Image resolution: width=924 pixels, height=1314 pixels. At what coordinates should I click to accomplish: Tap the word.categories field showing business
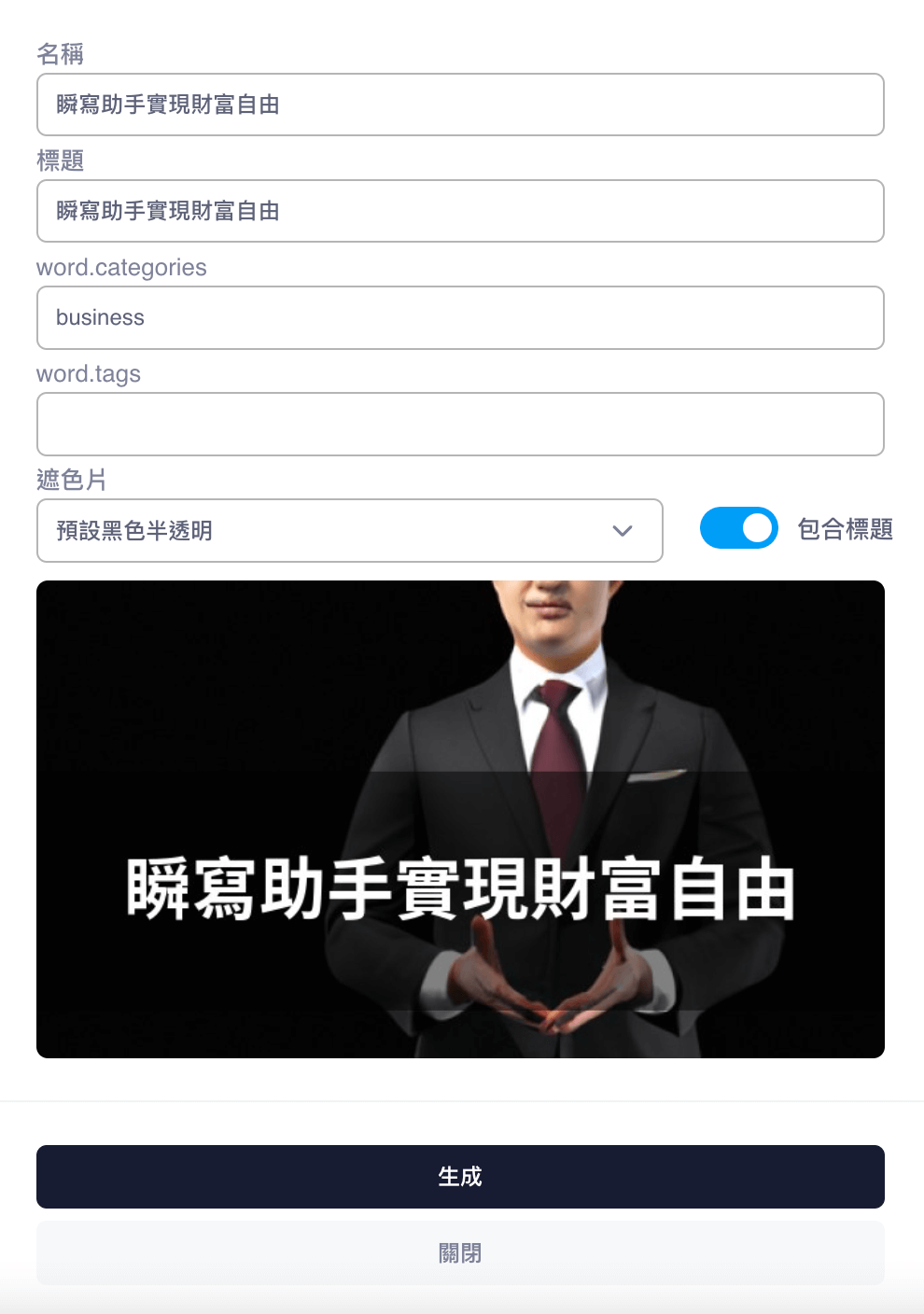460,317
